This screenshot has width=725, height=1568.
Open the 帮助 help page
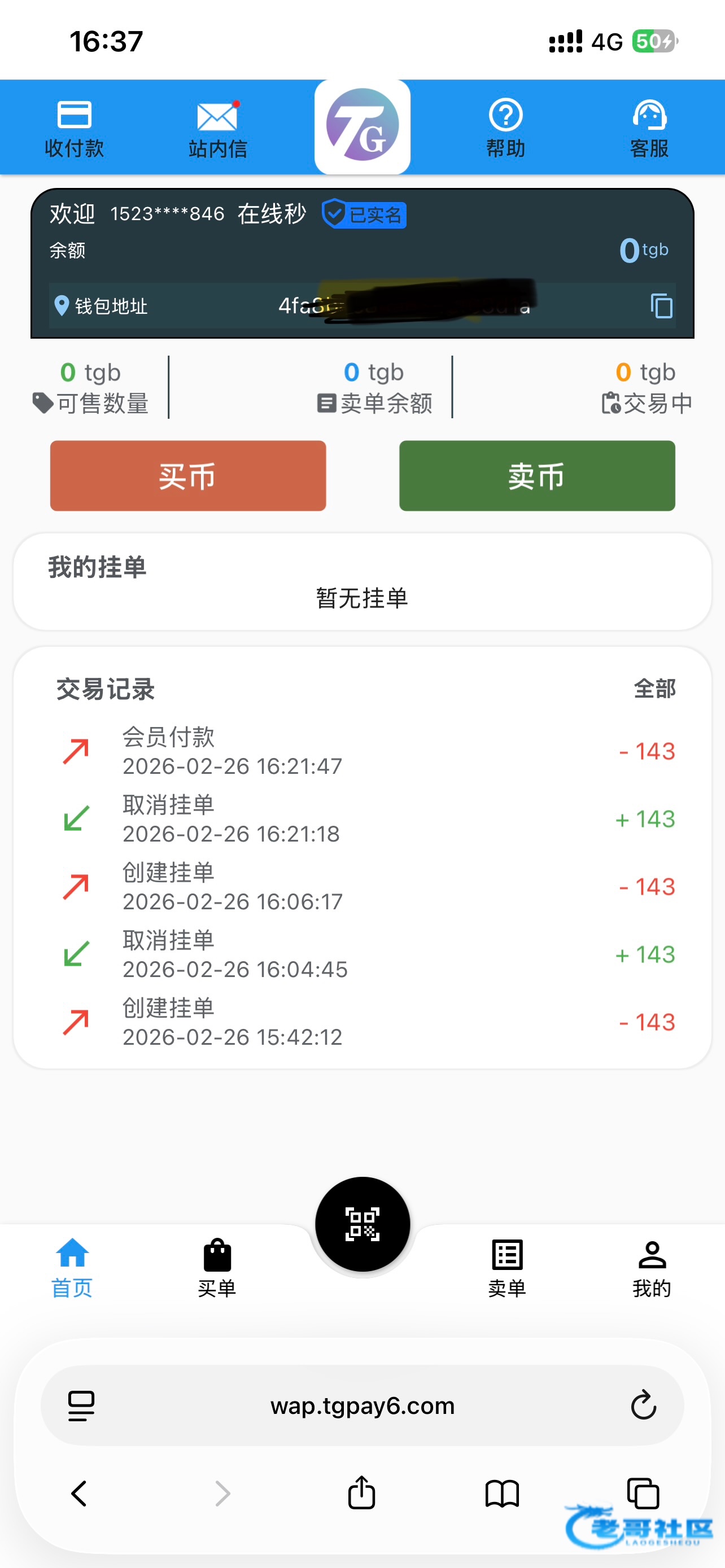[x=505, y=129]
